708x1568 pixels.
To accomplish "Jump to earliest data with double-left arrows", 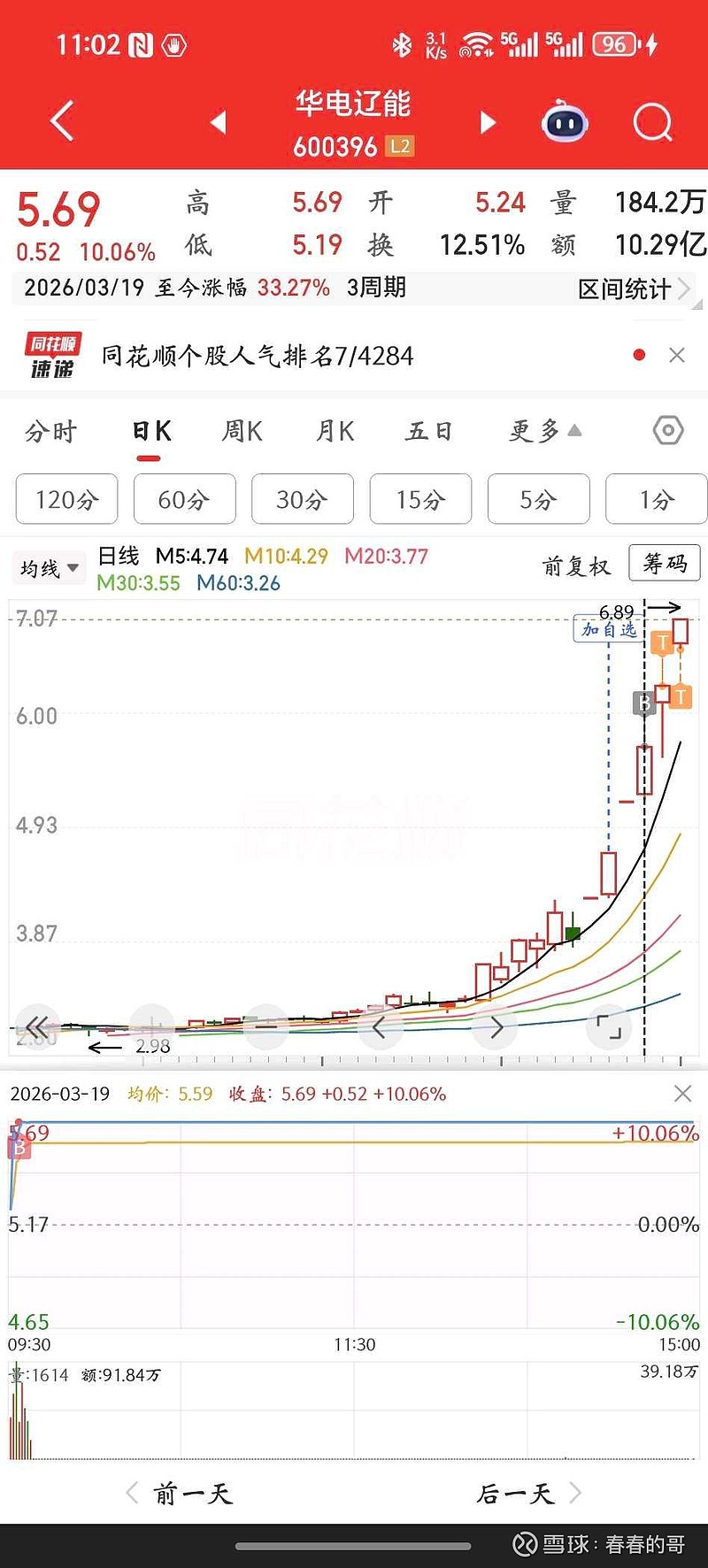I will tap(37, 1026).
